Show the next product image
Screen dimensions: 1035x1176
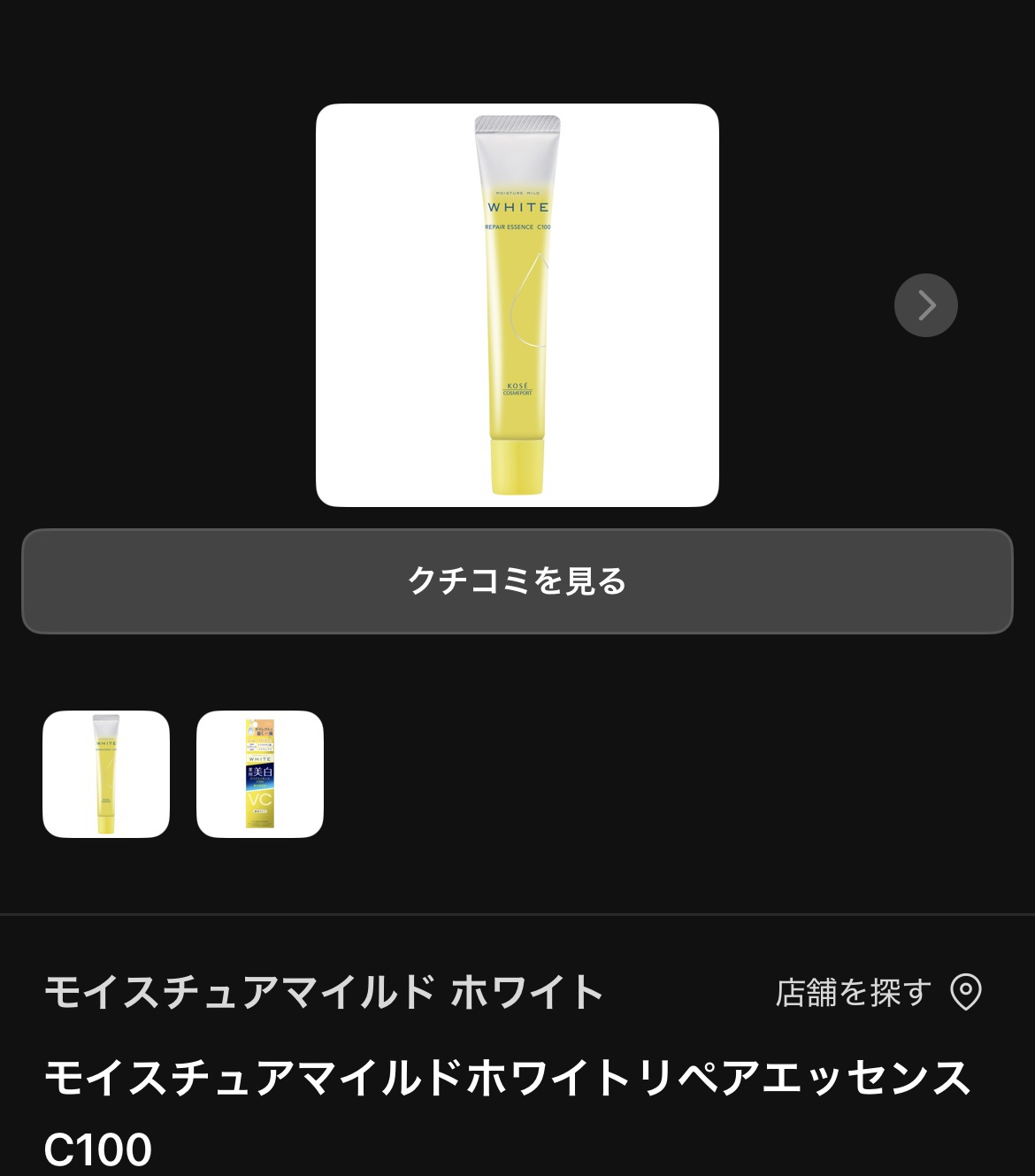(925, 305)
